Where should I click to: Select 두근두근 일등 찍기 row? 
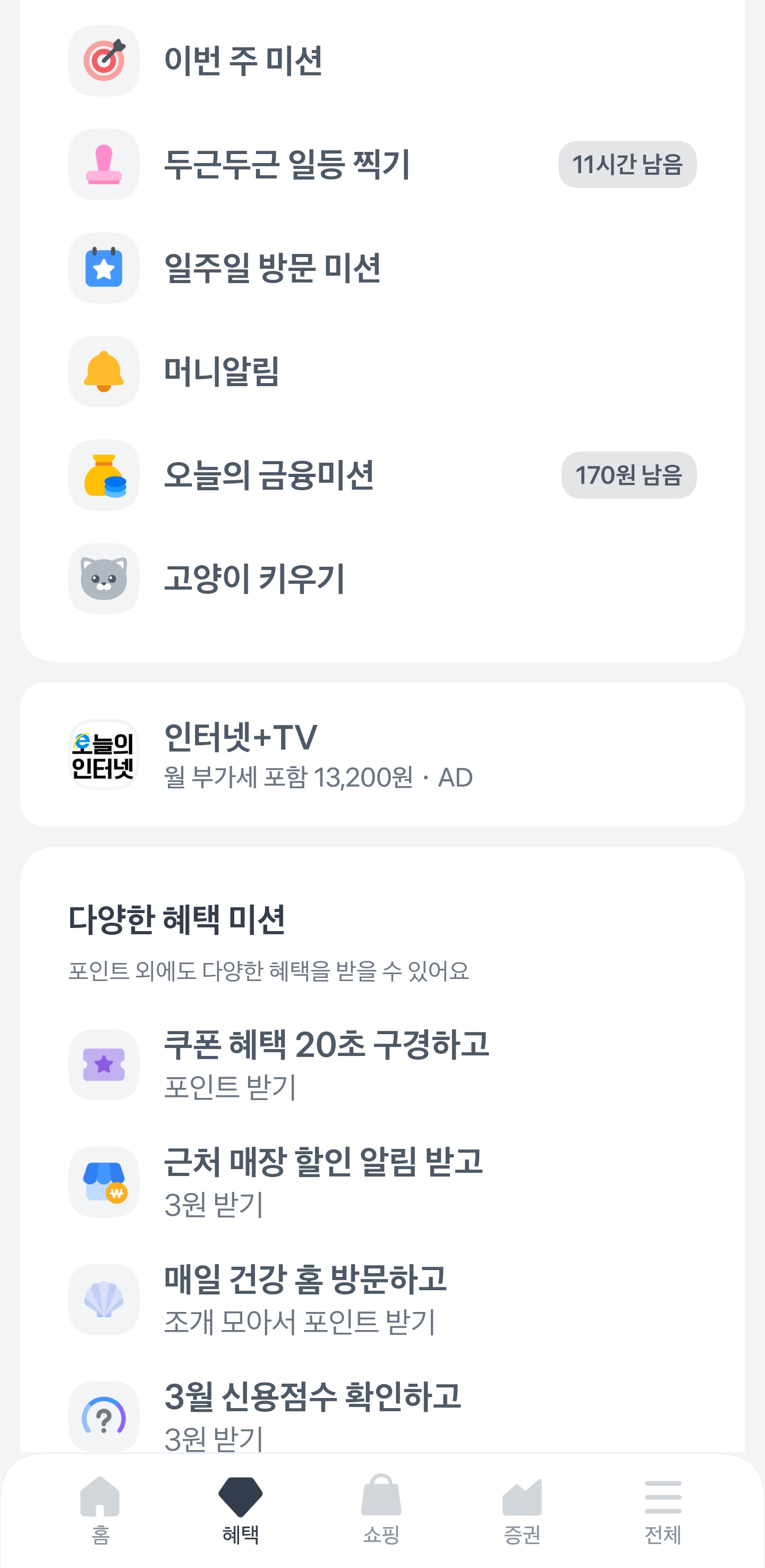(x=287, y=164)
